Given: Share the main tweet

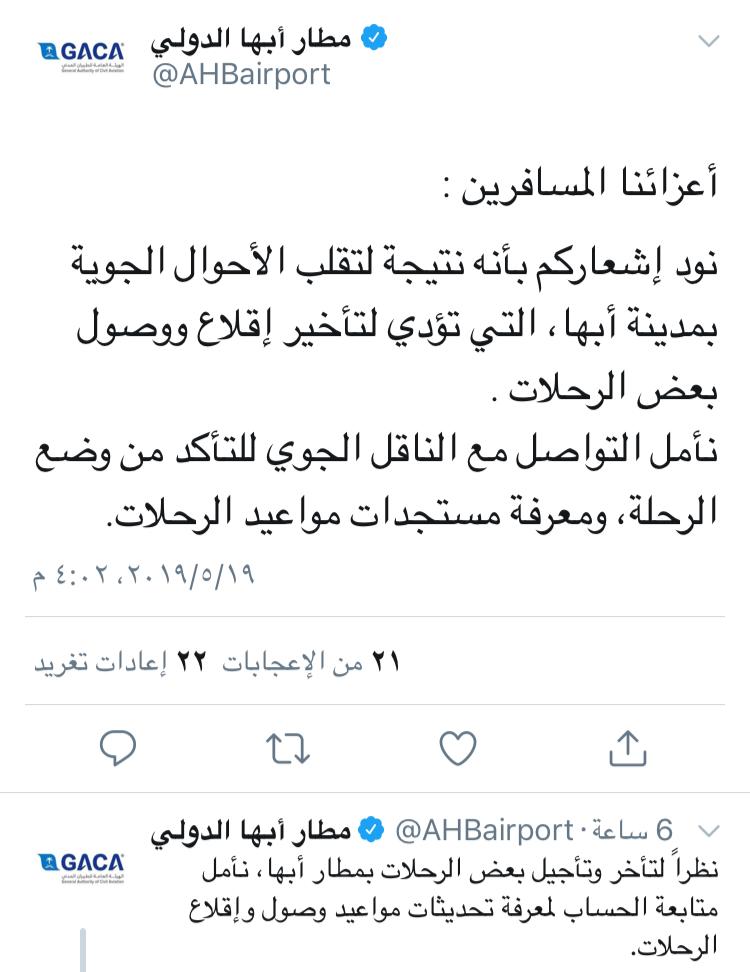Looking at the screenshot, I should (x=626, y=746).
